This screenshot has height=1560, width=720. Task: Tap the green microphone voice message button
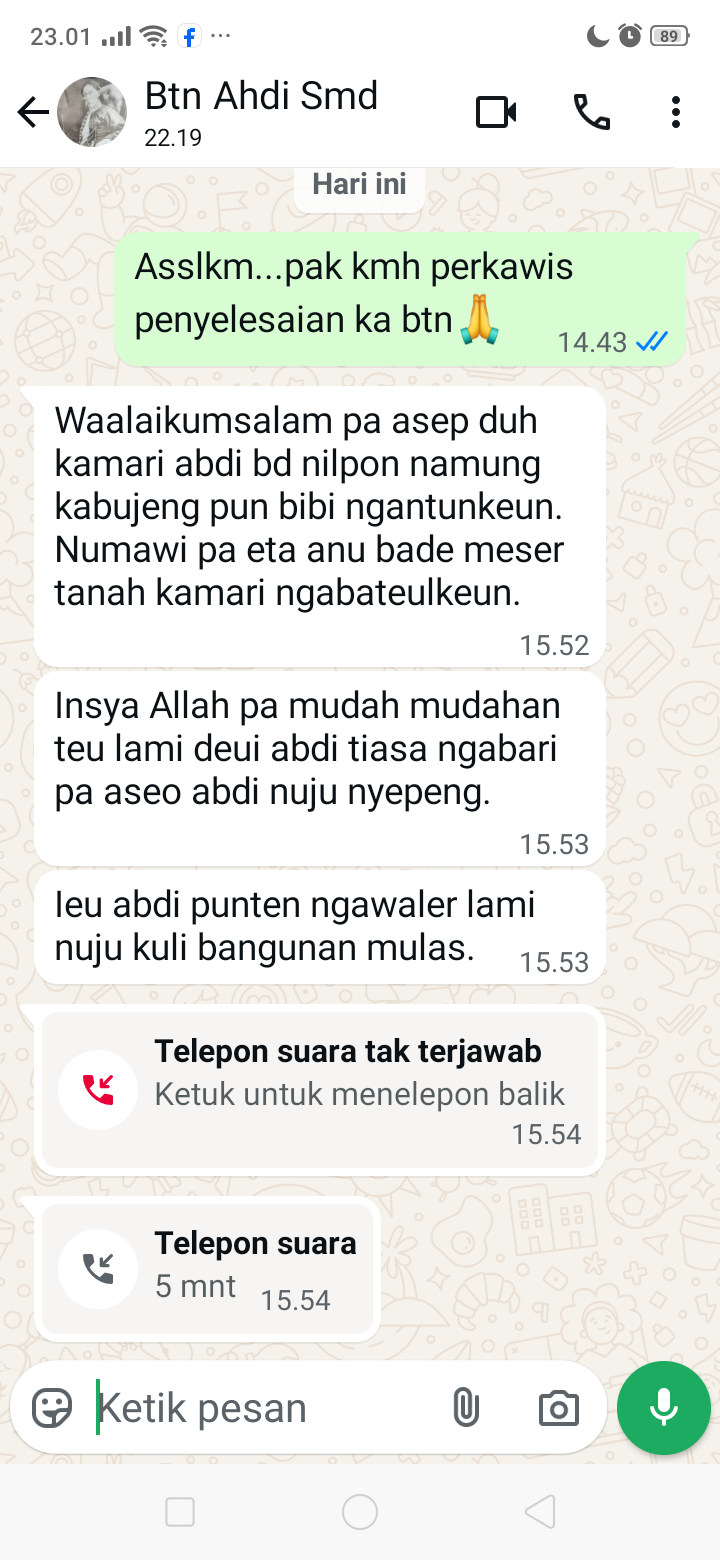tap(663, 1408)
